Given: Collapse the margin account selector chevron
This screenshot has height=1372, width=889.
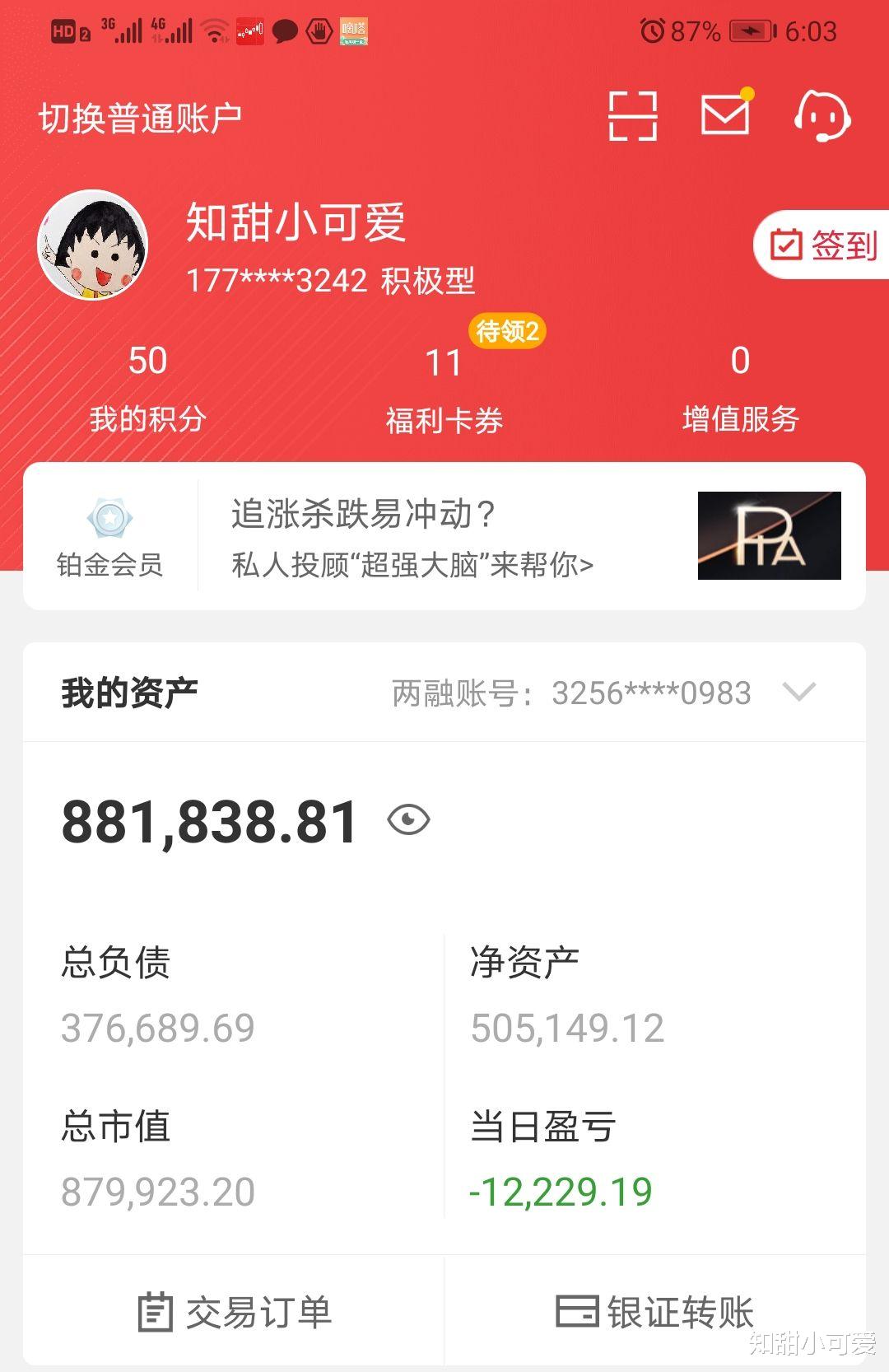Looking at the screenshot, I should 796,693.
